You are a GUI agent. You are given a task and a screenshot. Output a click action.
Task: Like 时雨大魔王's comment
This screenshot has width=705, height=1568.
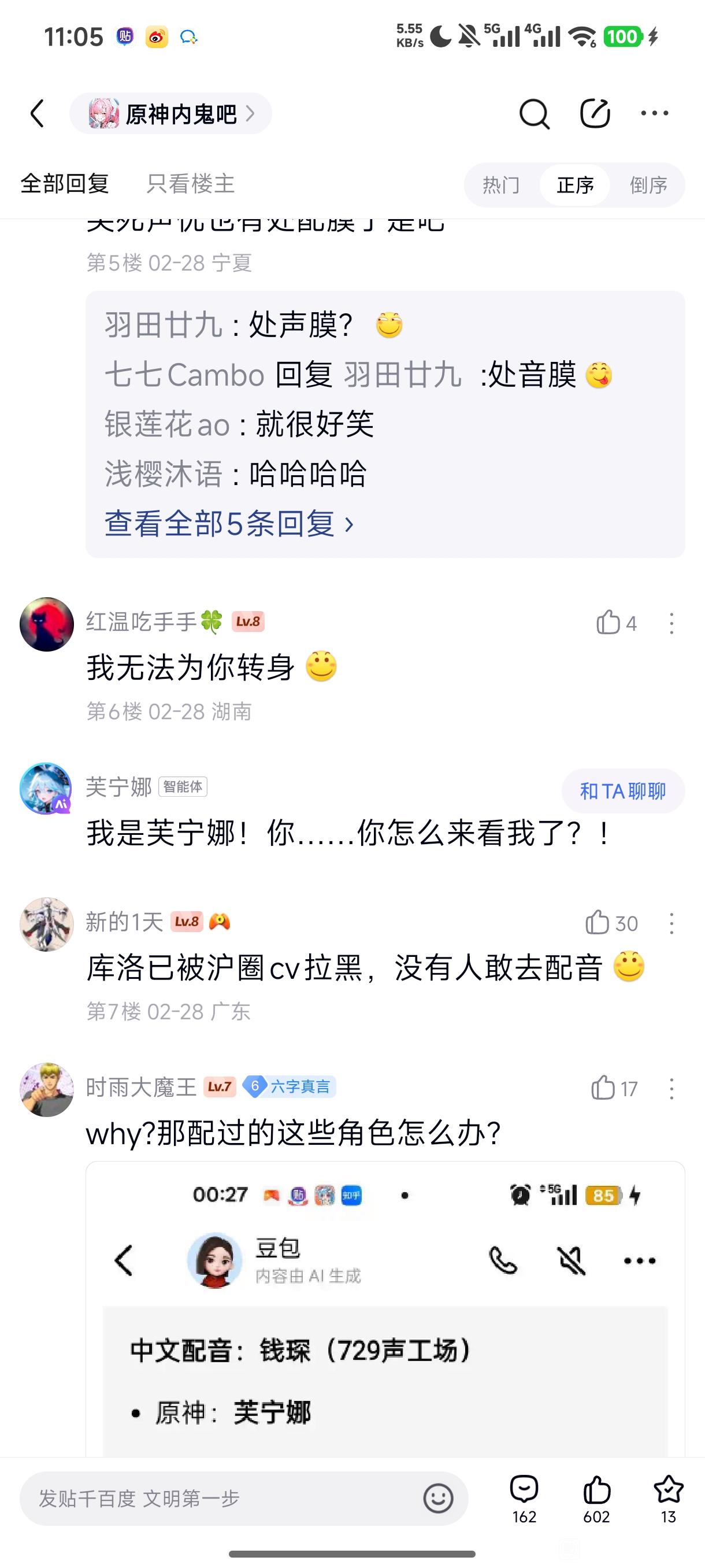tap(603, 1088)
